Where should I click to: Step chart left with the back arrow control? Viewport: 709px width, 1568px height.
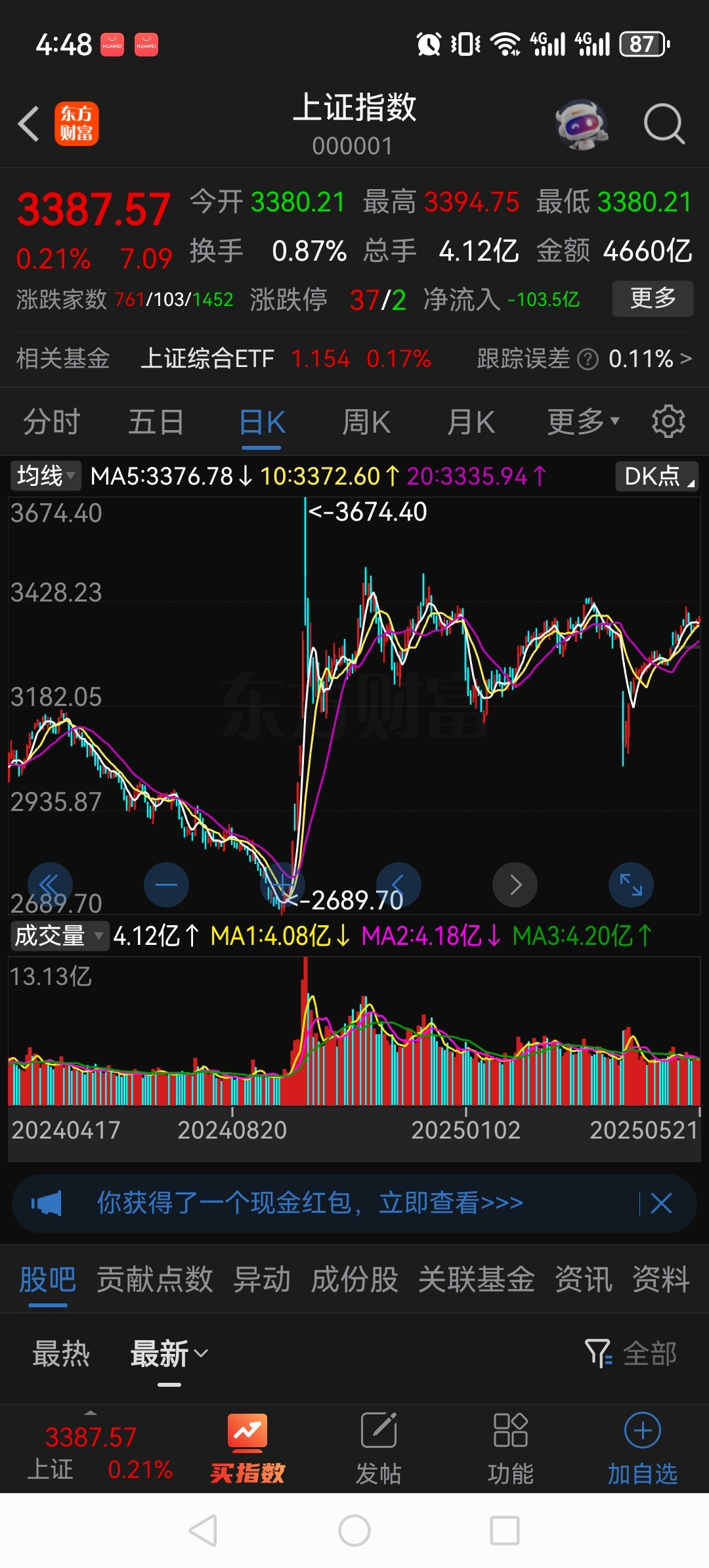[x=399, y=884]
